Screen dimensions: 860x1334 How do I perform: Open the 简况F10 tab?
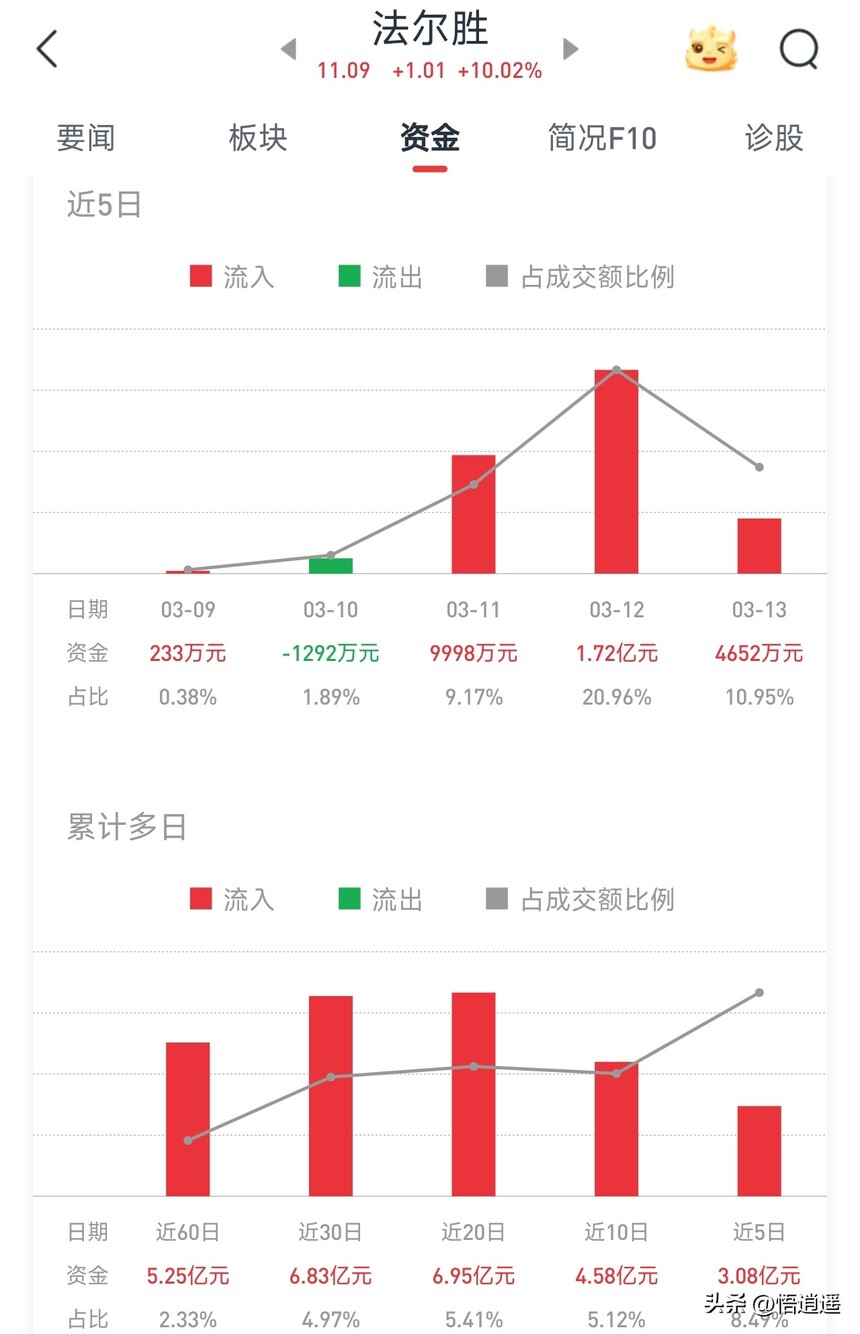click(x=602, y=138)
